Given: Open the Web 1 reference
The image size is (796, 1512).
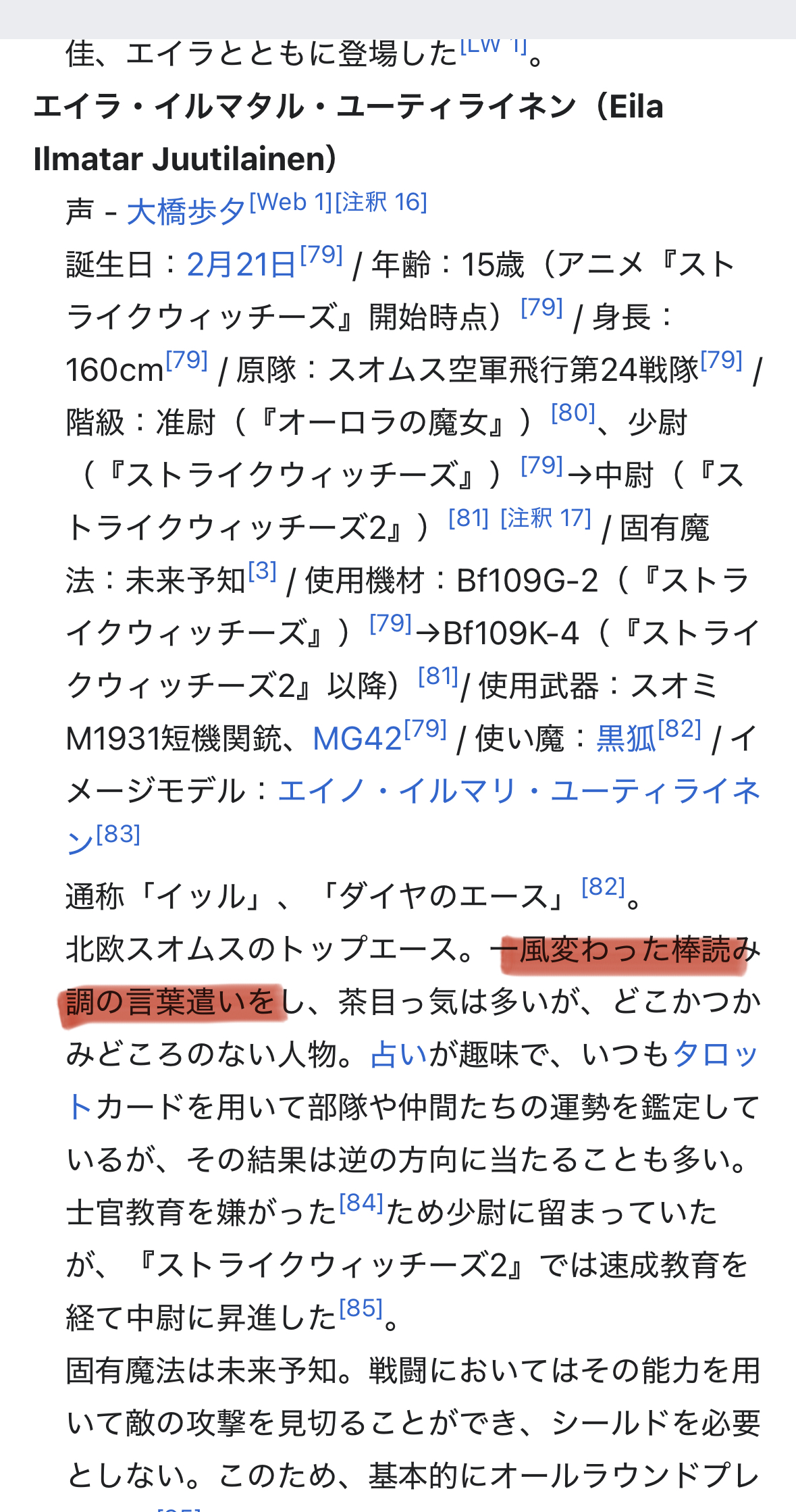Looking at the screenshot, I should [291, 202].
